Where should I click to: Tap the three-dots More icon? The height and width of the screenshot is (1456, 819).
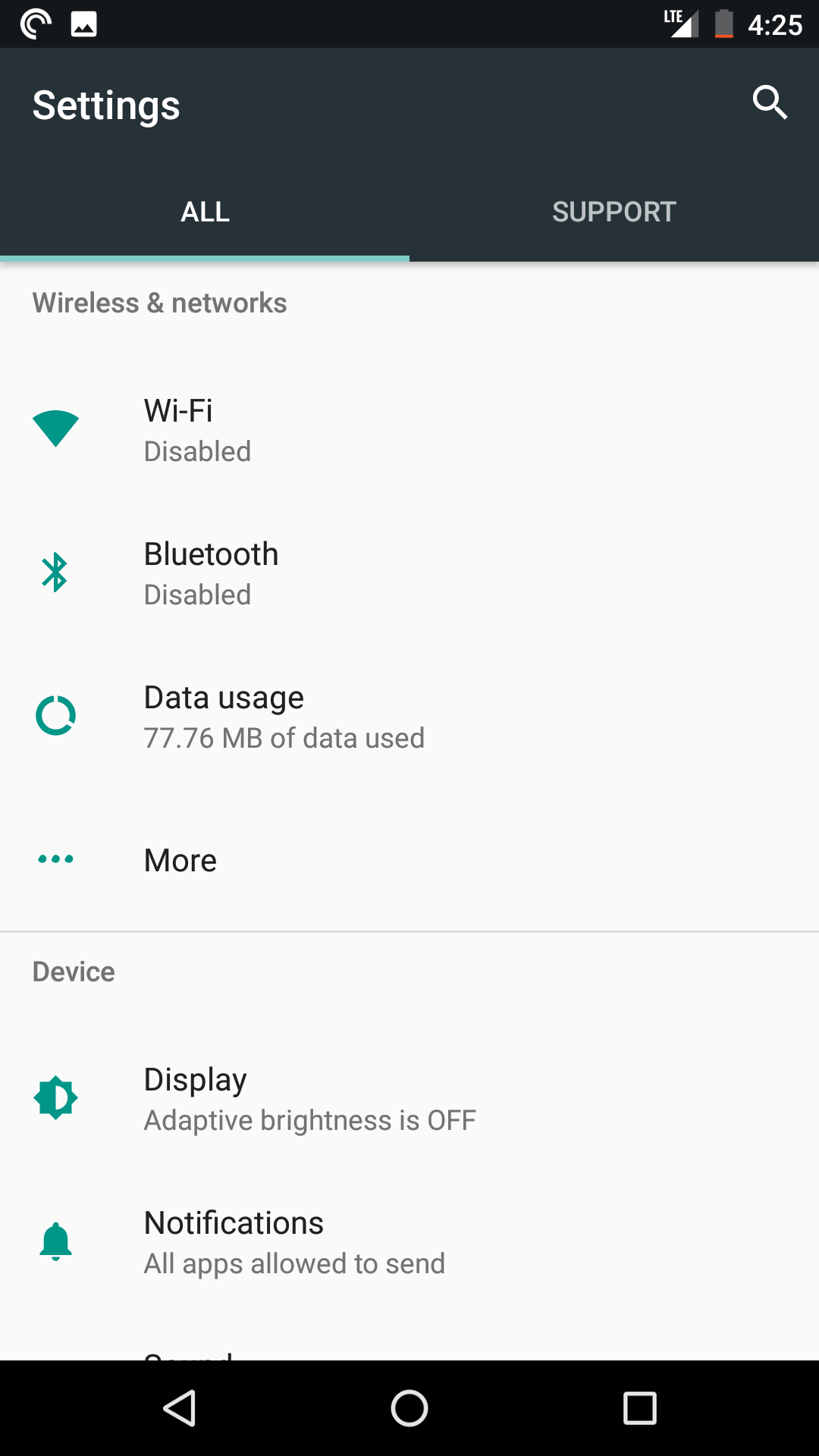[55, 859]
